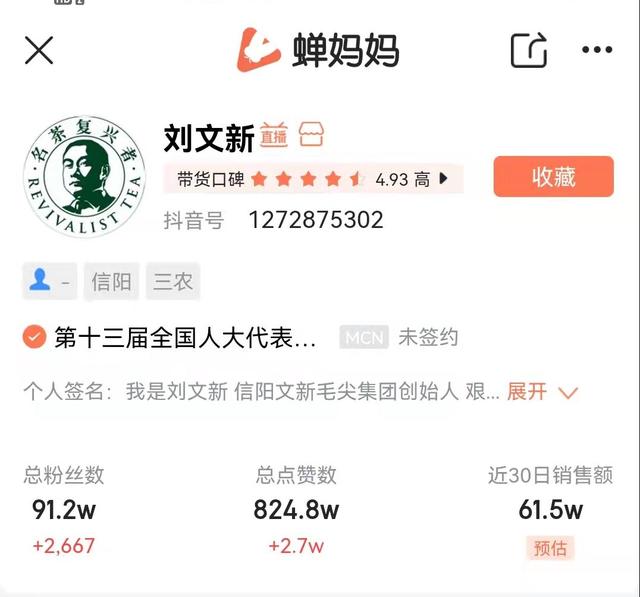The height and width of the screenshot is (597, 640).
Task: Select the 信阳 tag
Action: (111, 282)
